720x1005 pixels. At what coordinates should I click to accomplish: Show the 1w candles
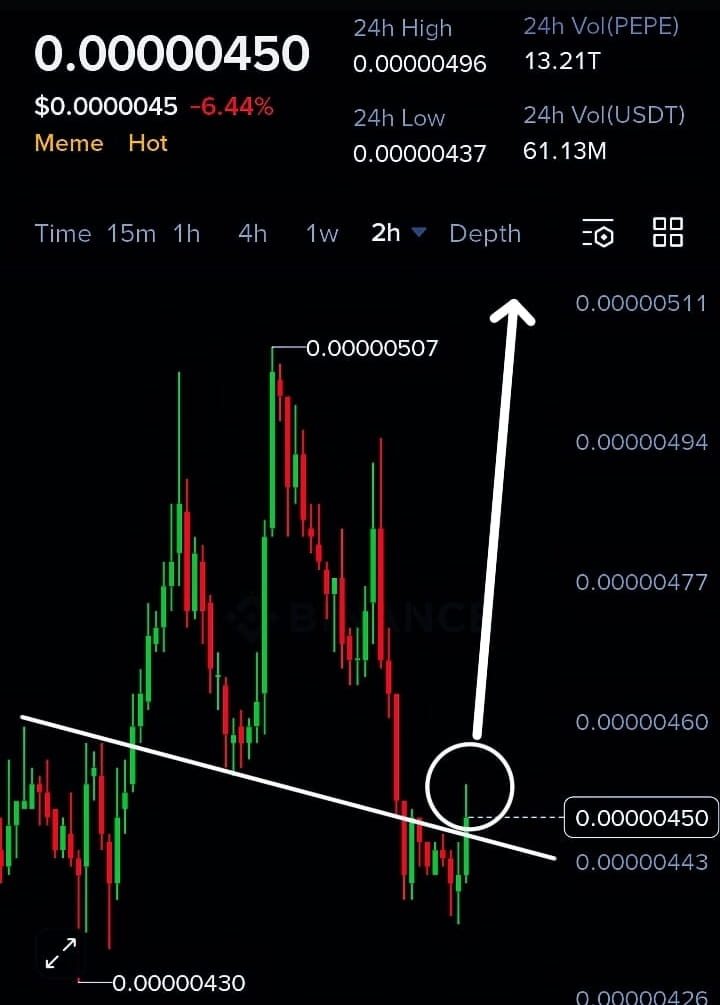tap(322, 234)
